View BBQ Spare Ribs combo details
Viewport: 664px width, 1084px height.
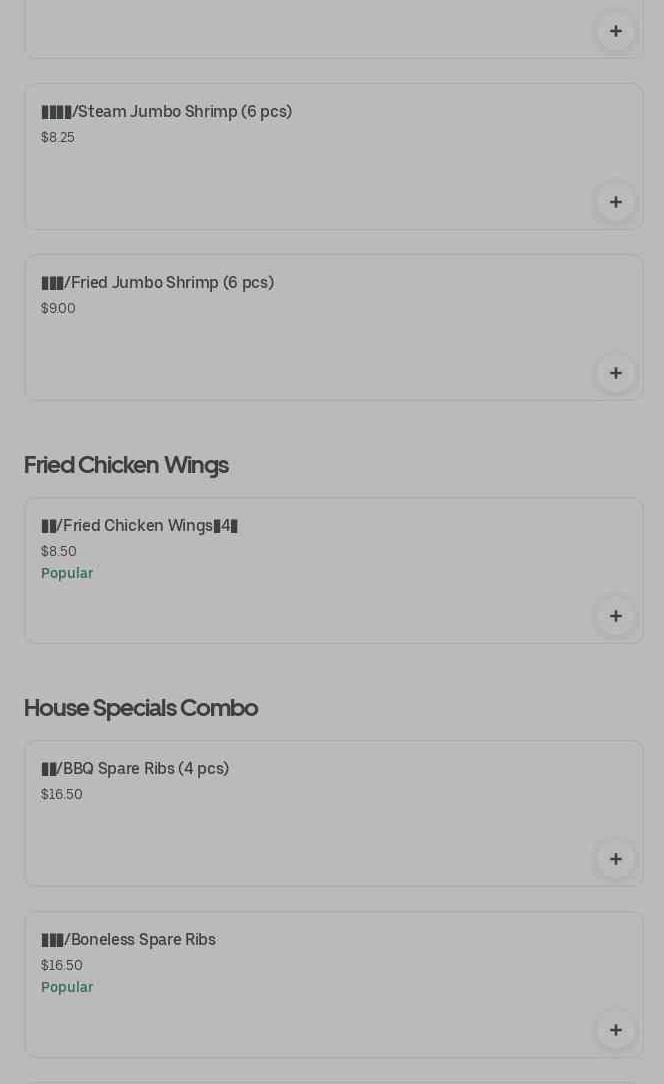coord(300,814)
